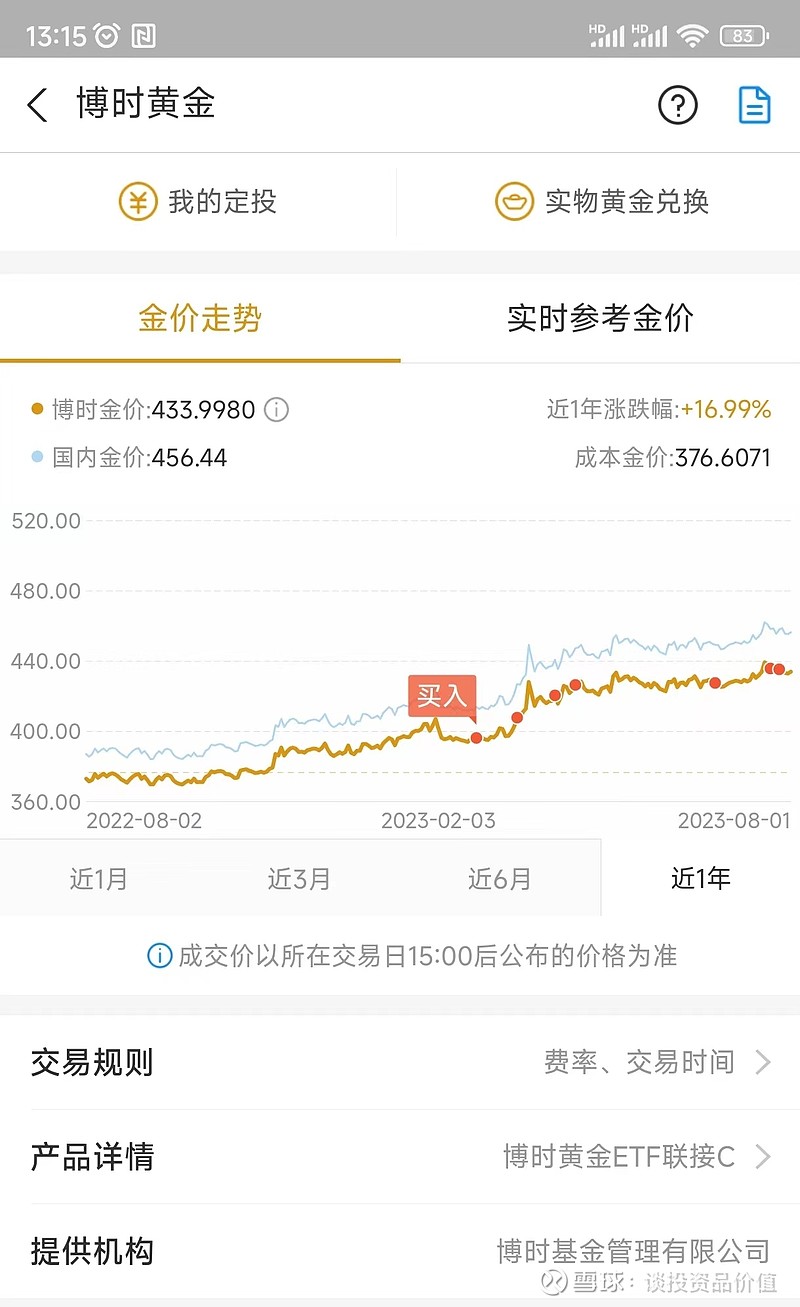Open the help question mark icon

677,105
